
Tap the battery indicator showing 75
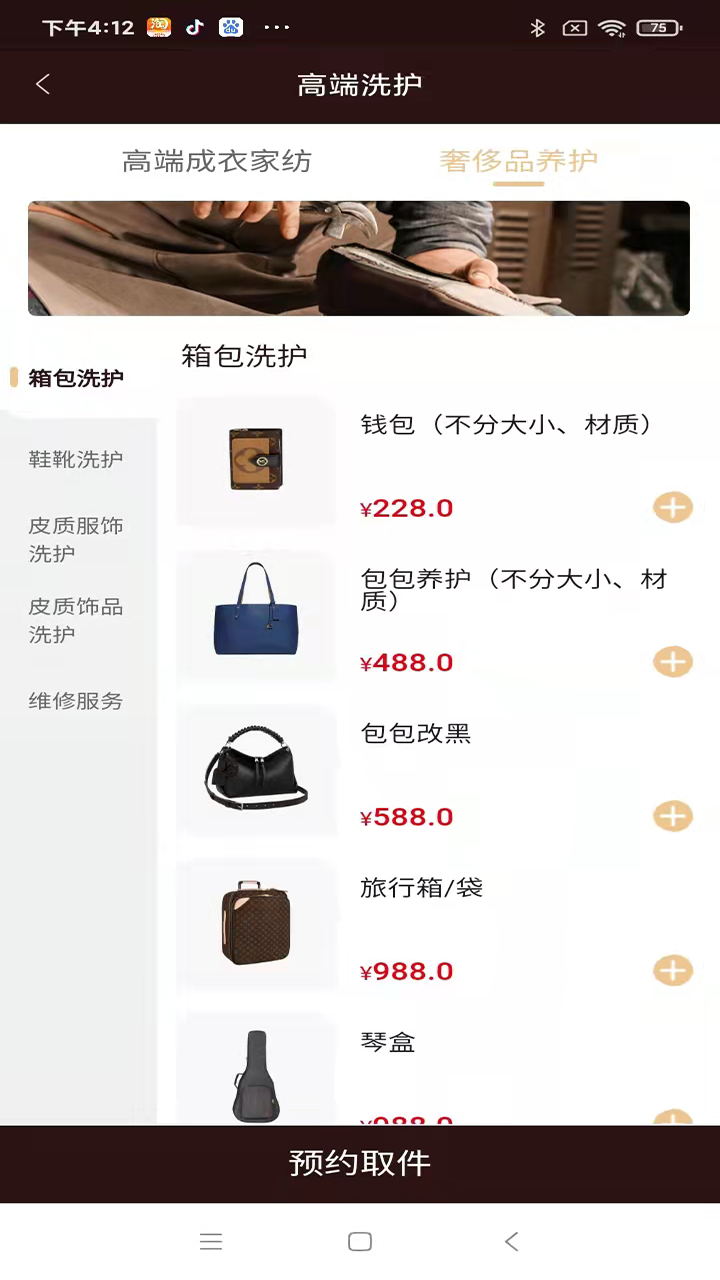click(x=658, y=28)
